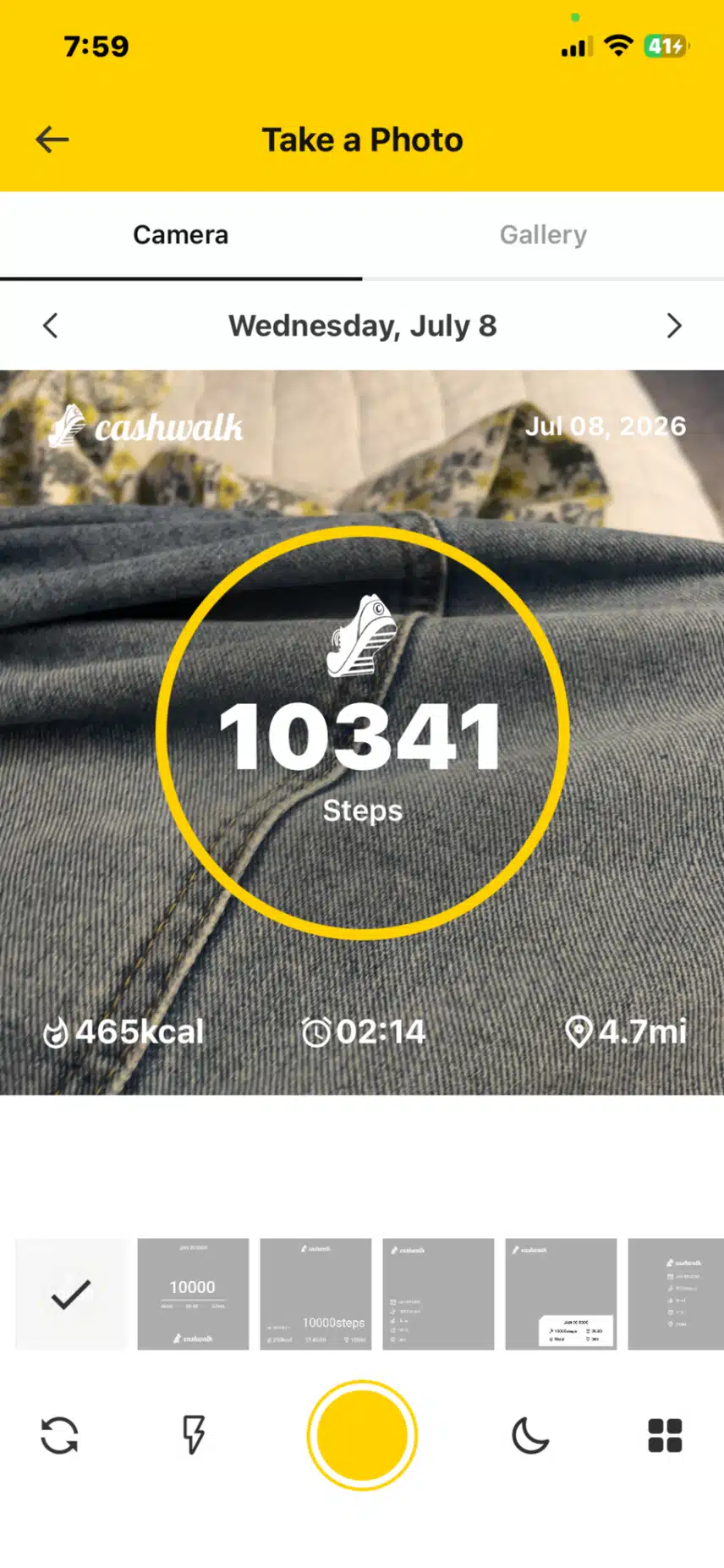Viewport: 724px width, 1568px height.
Task: Toggle the flash lightning icon
Action: coord(194,1435)
